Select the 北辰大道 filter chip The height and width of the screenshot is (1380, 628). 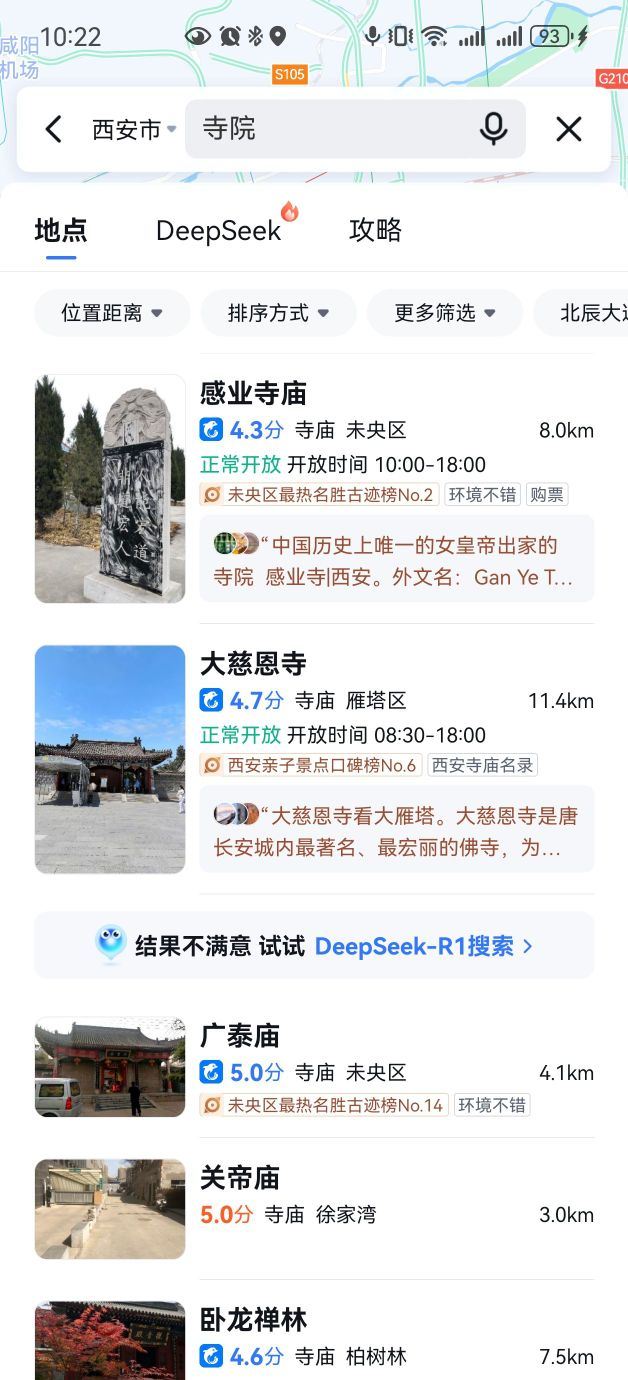(592, 313)
